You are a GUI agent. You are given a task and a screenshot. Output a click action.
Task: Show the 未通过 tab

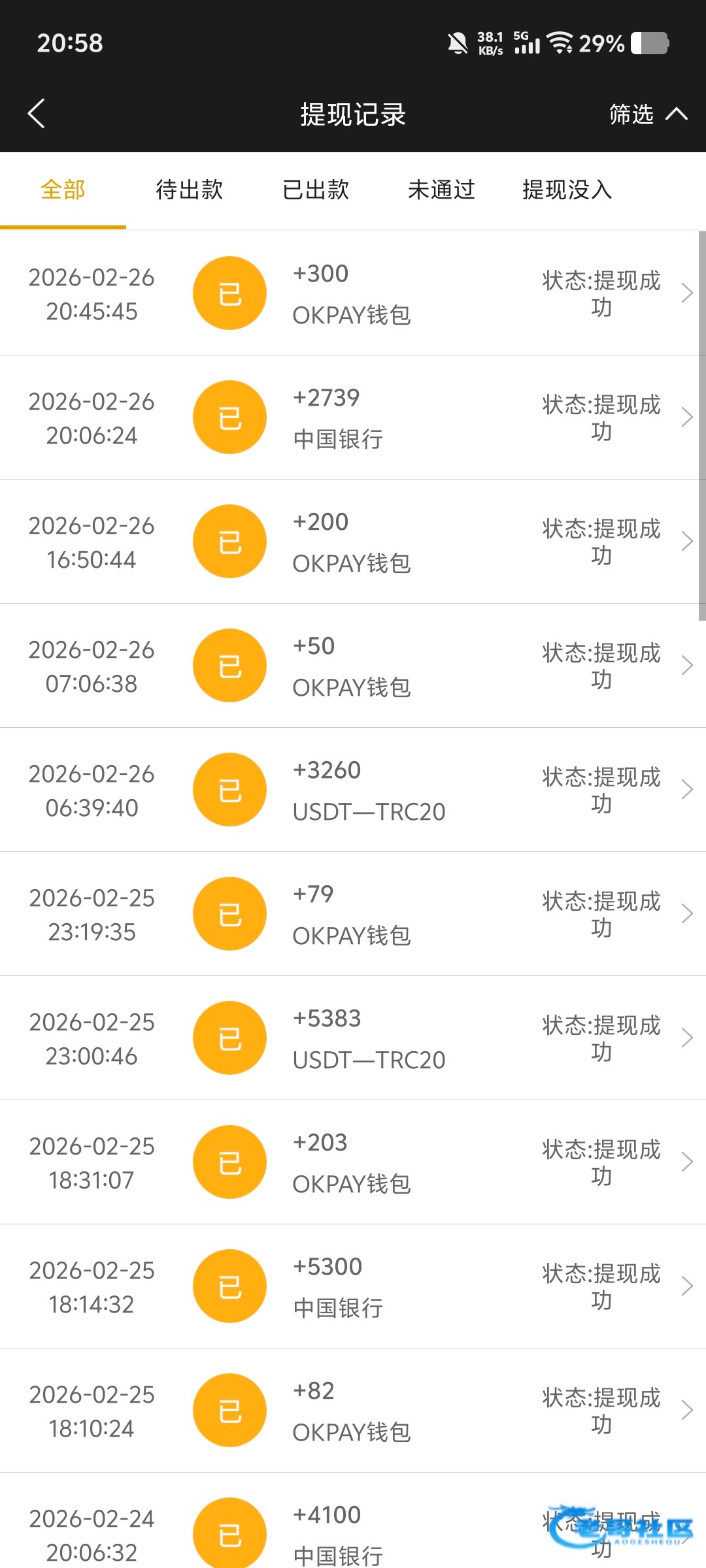[441, 190]
